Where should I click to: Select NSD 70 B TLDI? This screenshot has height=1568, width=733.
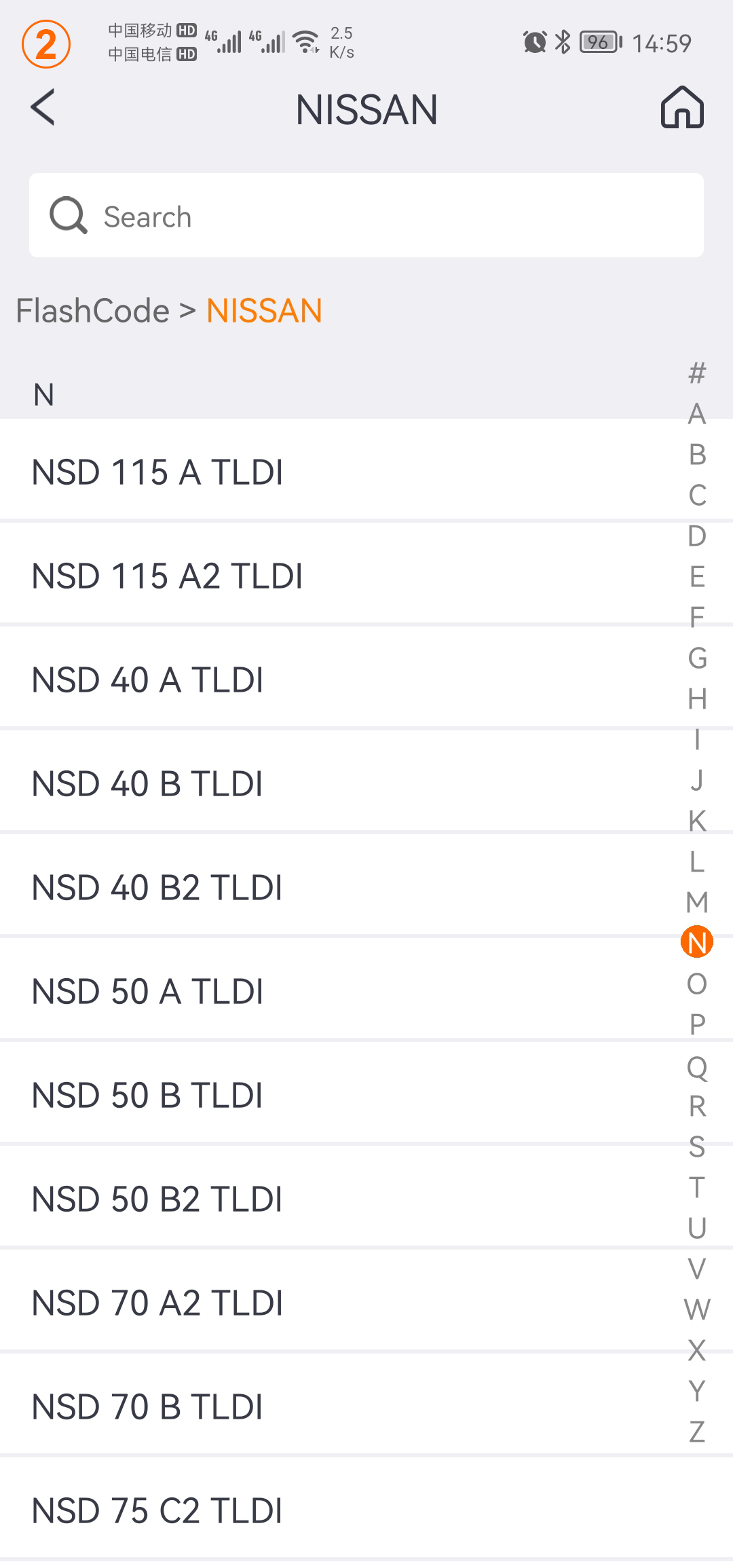click(147, 1406)
